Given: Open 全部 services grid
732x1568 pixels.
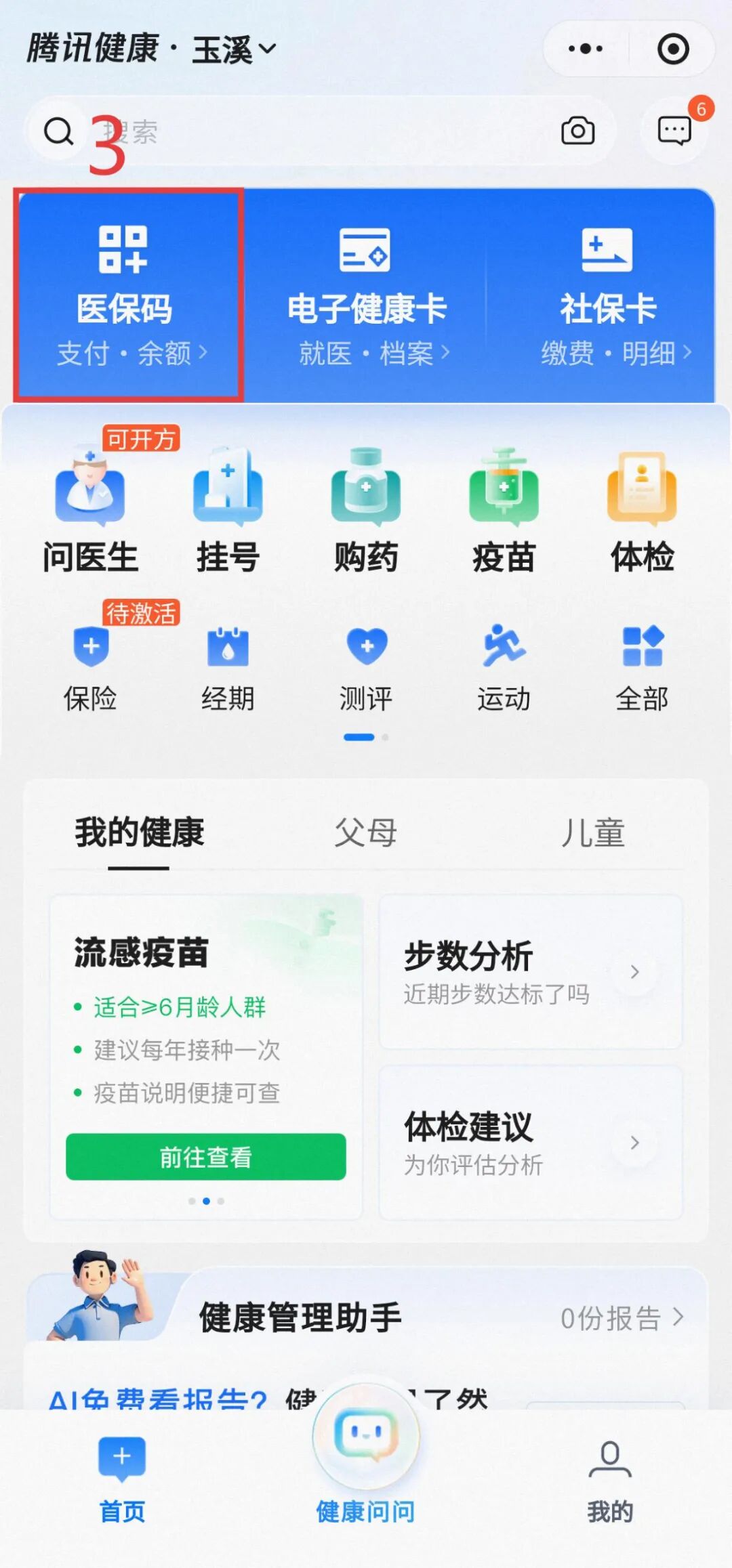Looking at the screenshot, I should 642,667.
